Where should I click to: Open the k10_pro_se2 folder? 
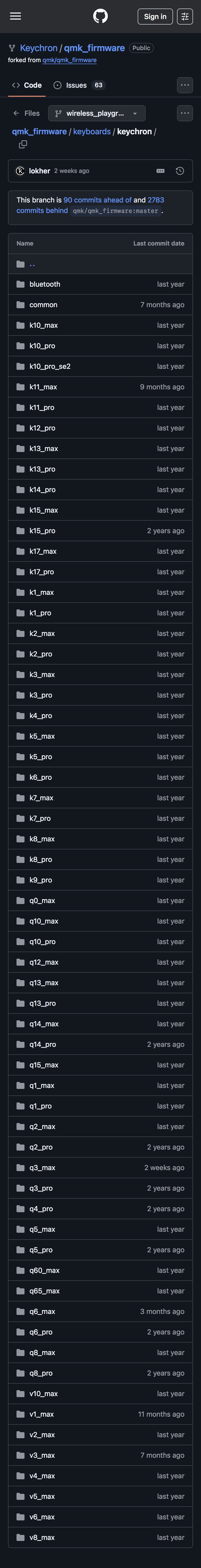(x=50, y=366)
